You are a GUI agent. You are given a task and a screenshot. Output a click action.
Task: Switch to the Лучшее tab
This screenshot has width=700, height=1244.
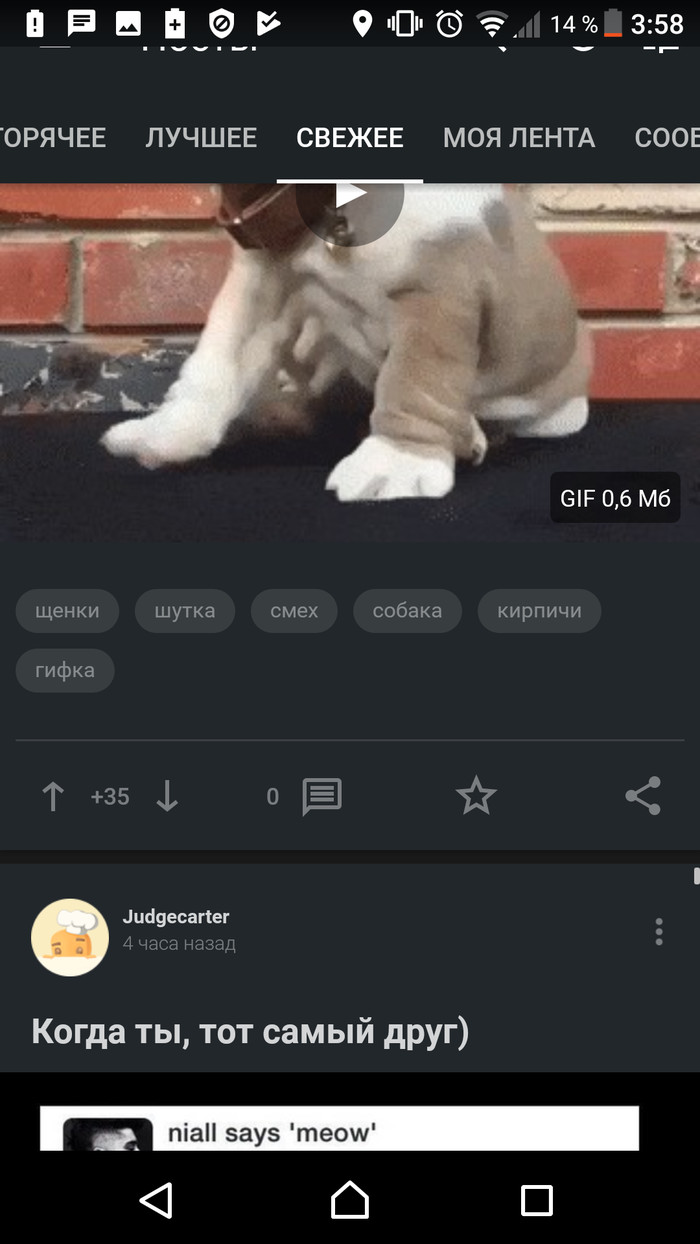(x=201, y=138)
